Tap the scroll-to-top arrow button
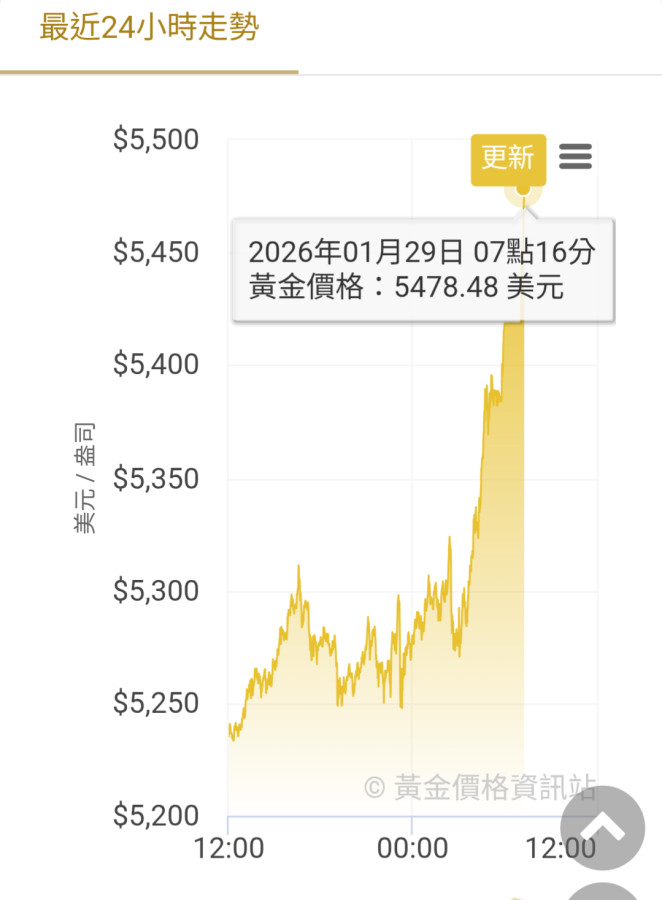Image resolution: width=662 pixels, height=900 pixels. click(x=602, y=828)
